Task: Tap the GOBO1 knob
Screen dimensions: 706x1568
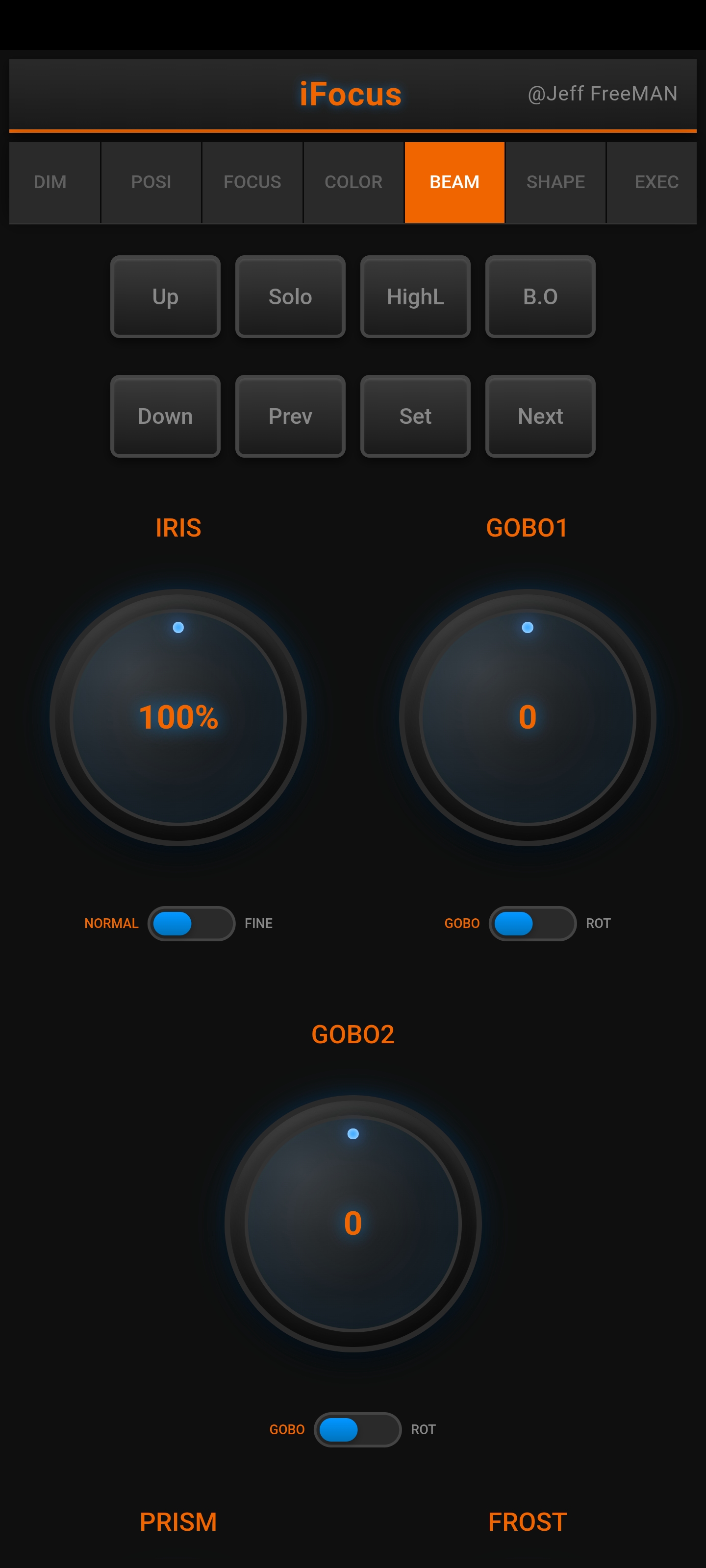Action: 528,717
